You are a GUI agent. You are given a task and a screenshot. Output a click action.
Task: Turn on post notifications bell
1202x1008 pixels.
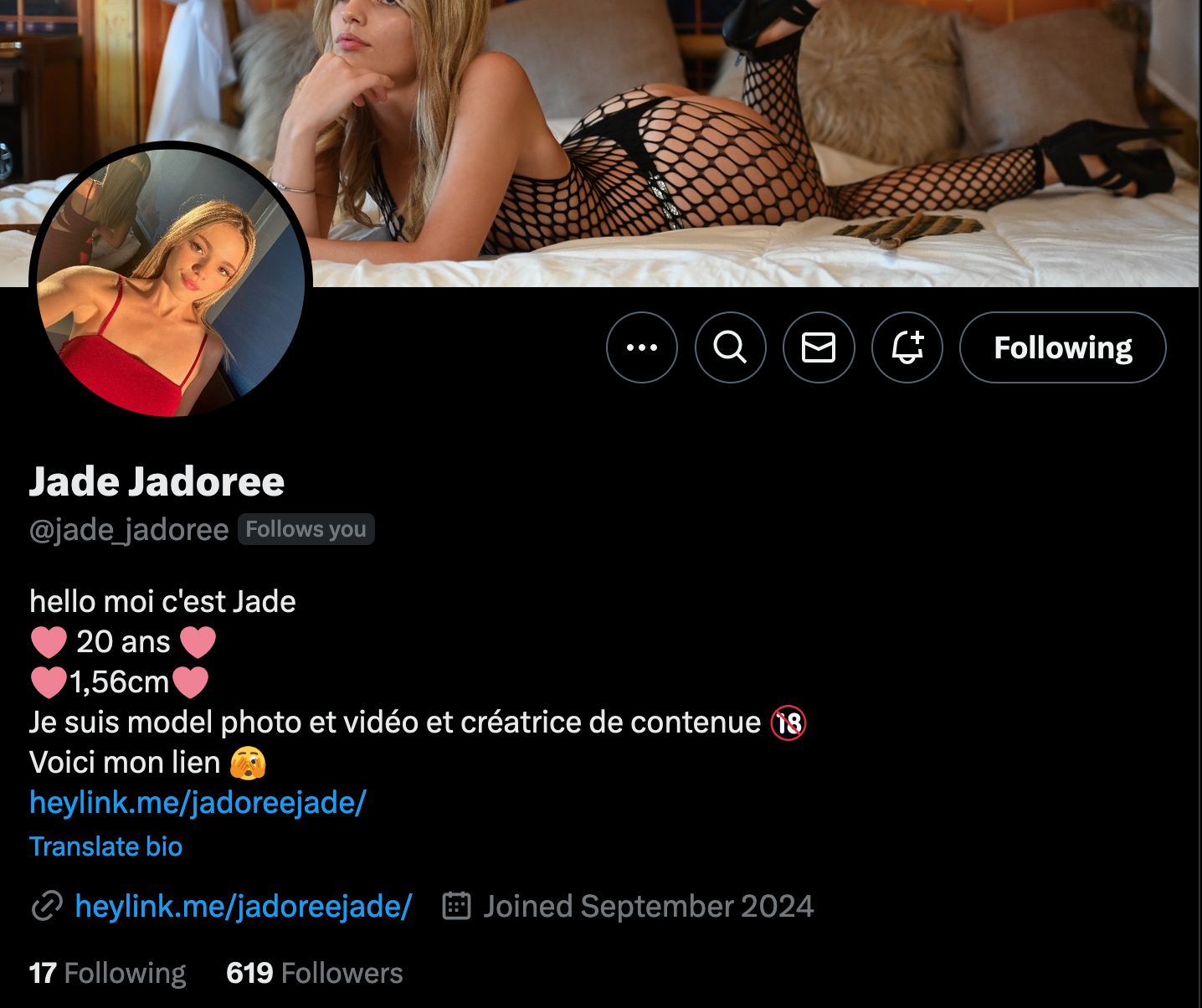point(907,347)
